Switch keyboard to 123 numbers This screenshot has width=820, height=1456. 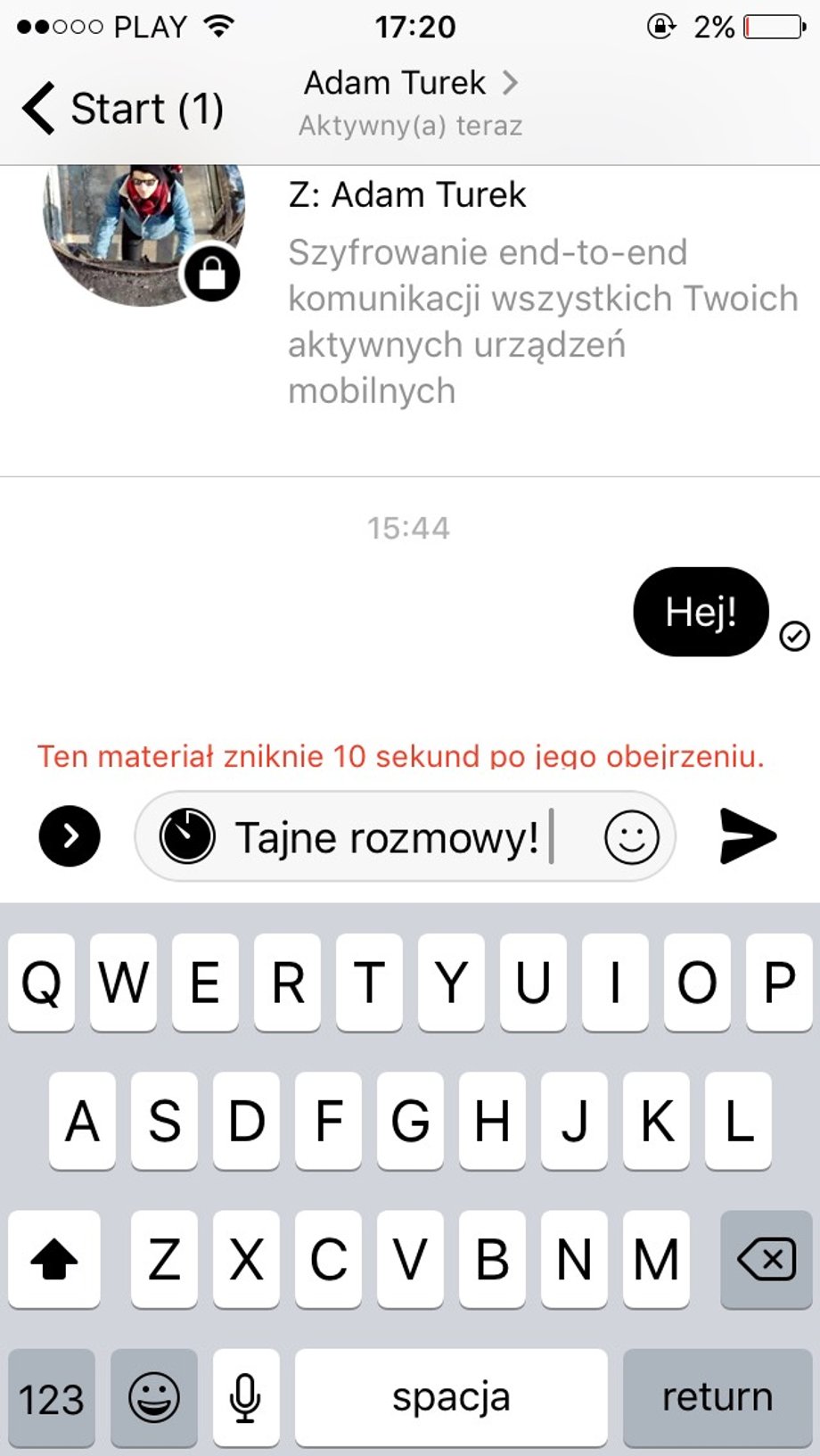pos(52,1397)
